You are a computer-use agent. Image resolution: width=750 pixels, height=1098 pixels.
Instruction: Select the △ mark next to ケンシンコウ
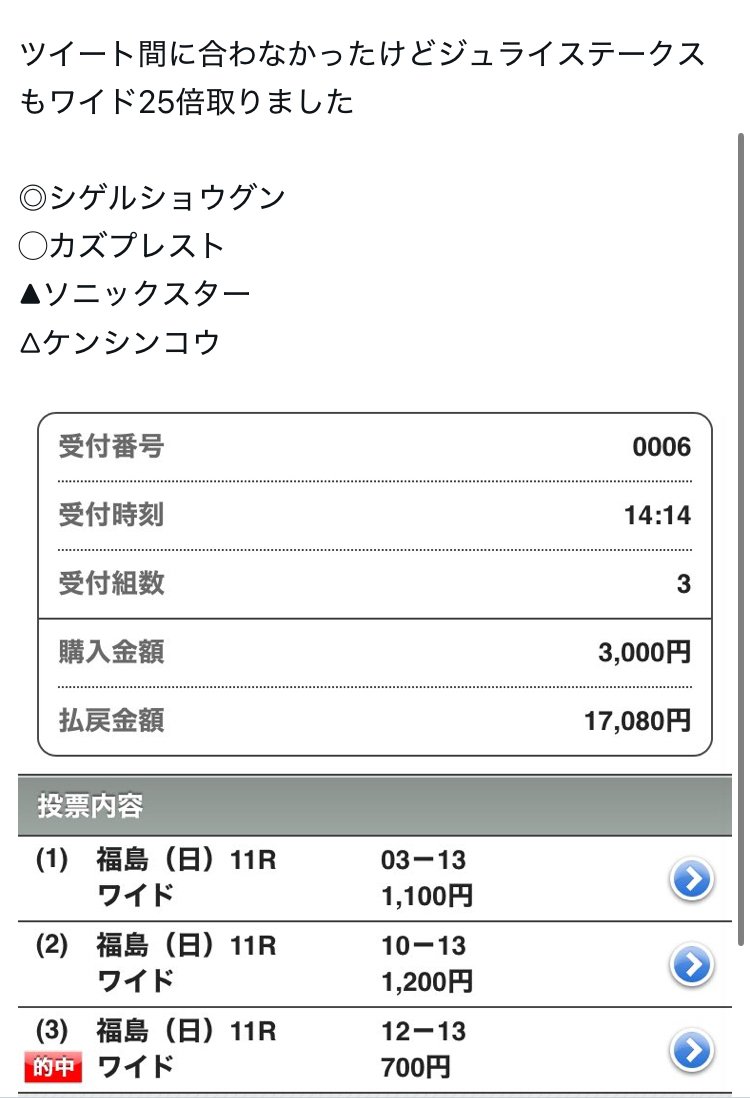click(x=31, y=340)
